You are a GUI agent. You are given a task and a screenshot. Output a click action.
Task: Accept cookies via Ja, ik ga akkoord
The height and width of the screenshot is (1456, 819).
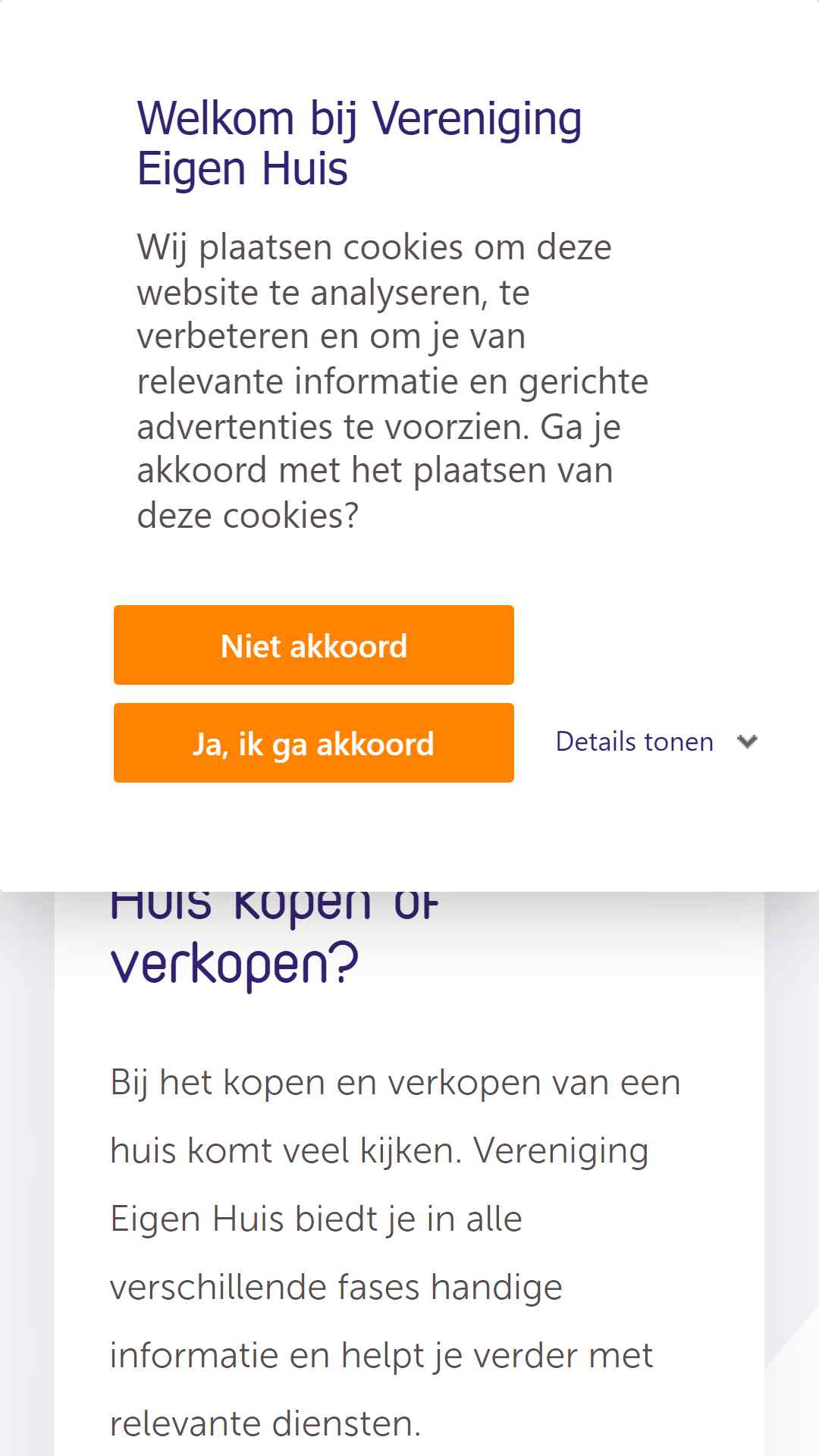tap(314, 743)
